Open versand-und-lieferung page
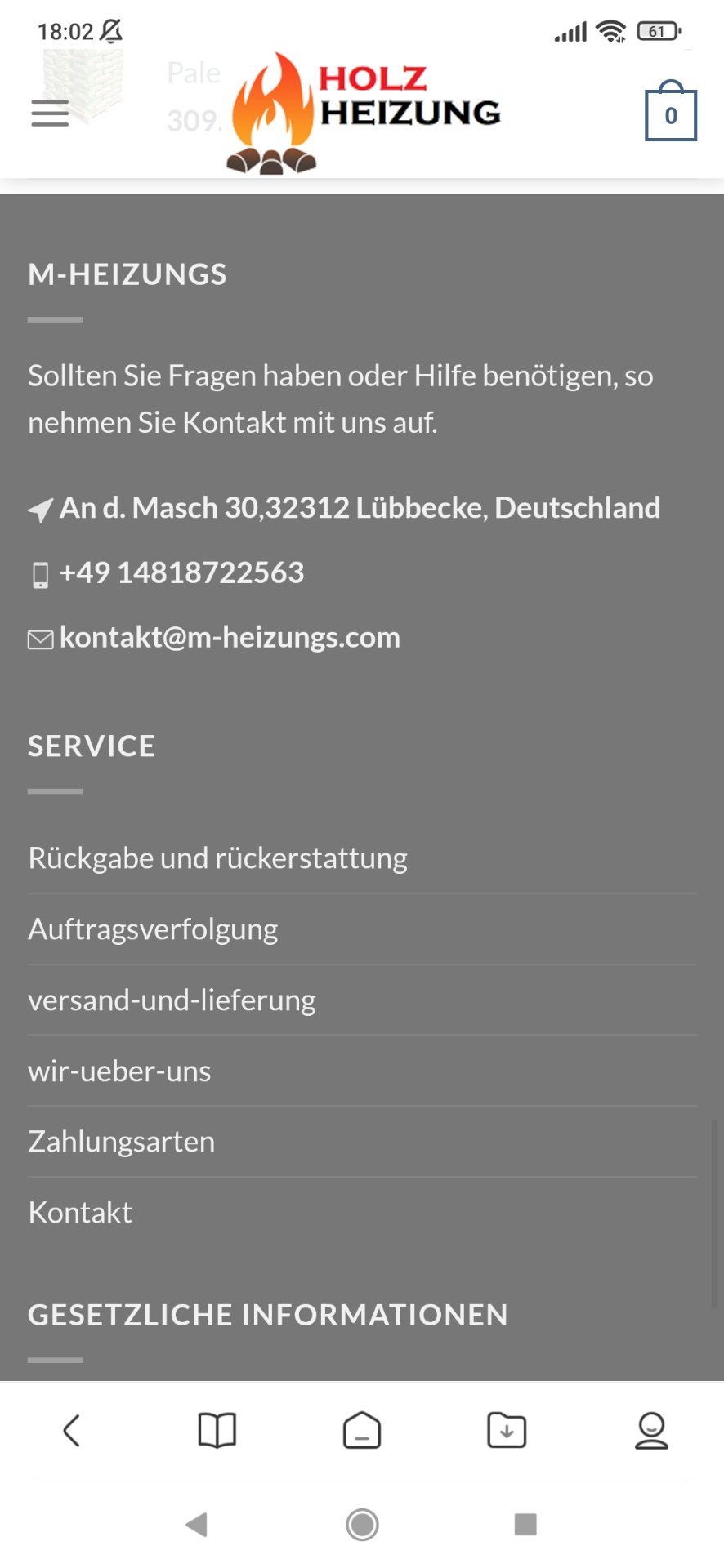The image size is (724, 1568). tap(172, 1000)
